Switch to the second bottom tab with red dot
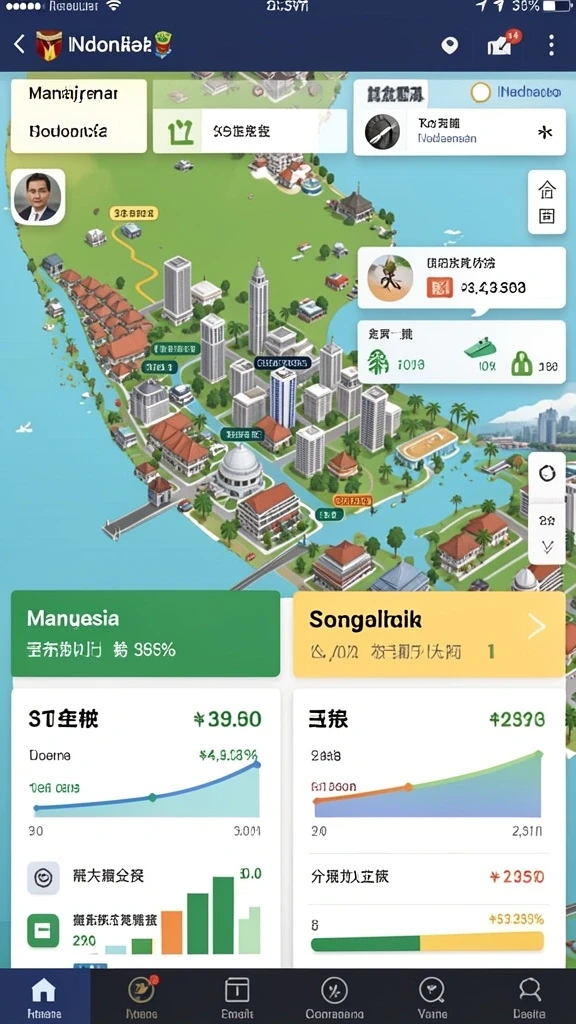This screenshot has height=1024, width=576. pyautogui.click(x=141, y=996)
